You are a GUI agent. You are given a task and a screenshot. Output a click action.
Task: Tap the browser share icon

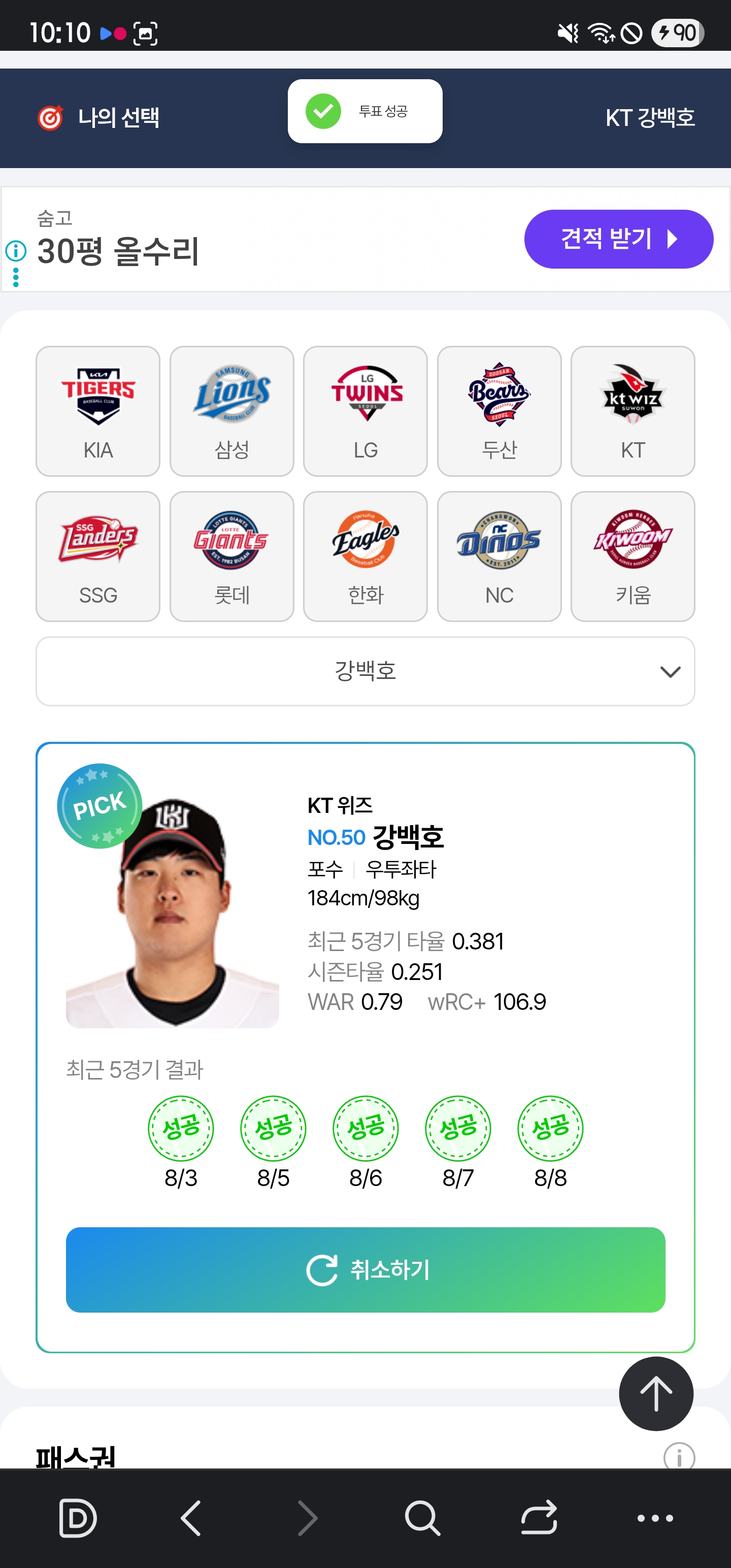tap(539, 1518)
